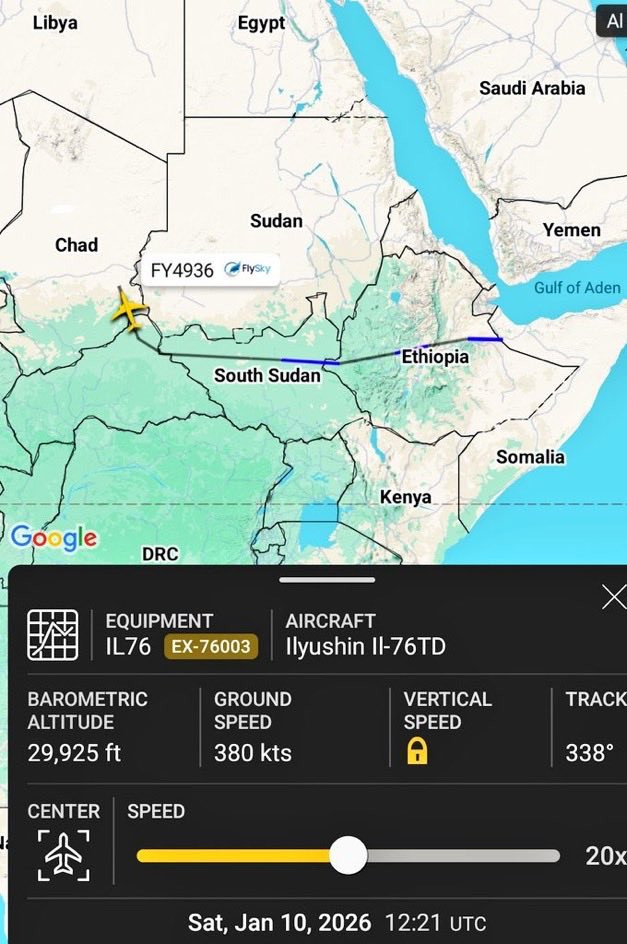Open the altitude and speed graph icon
This screenshot has height=944, width=627.
click(x=53, y=635)
